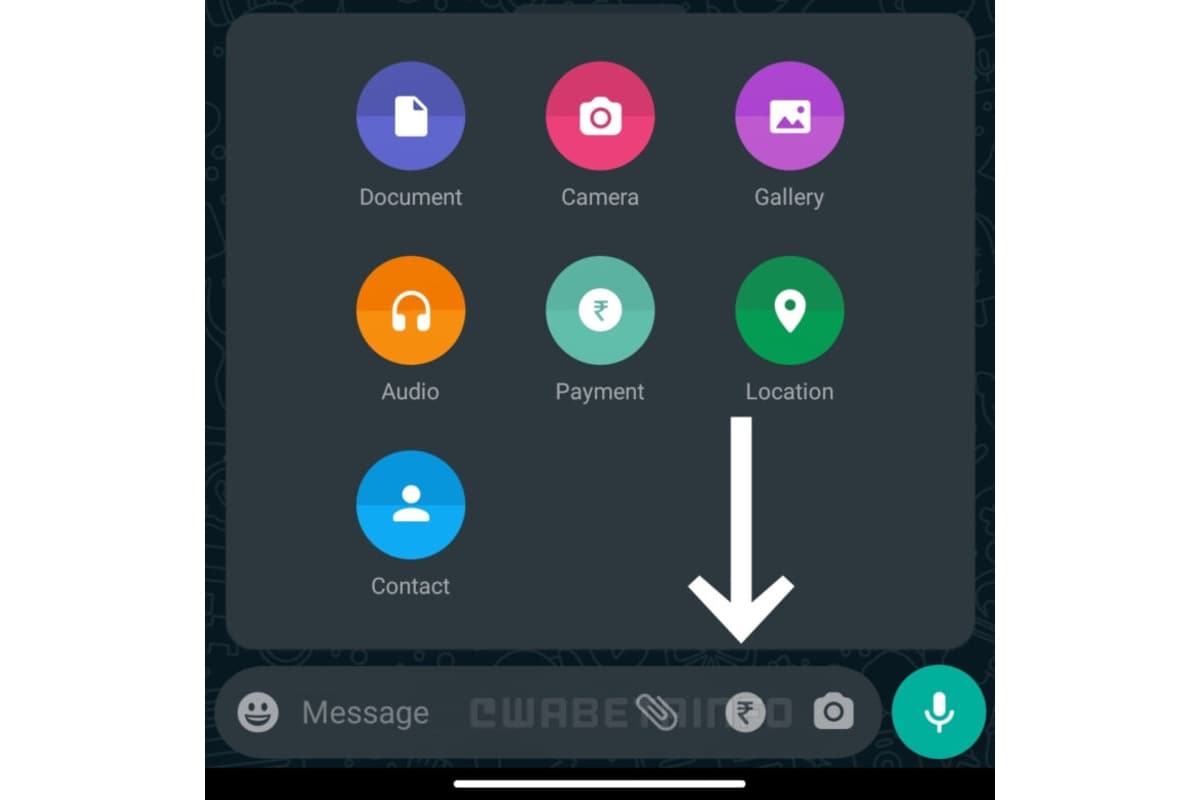The height and width of the screenshot is (800, 1200).
Task: Tap the microphone voice message button
Action: coord(938,712)
